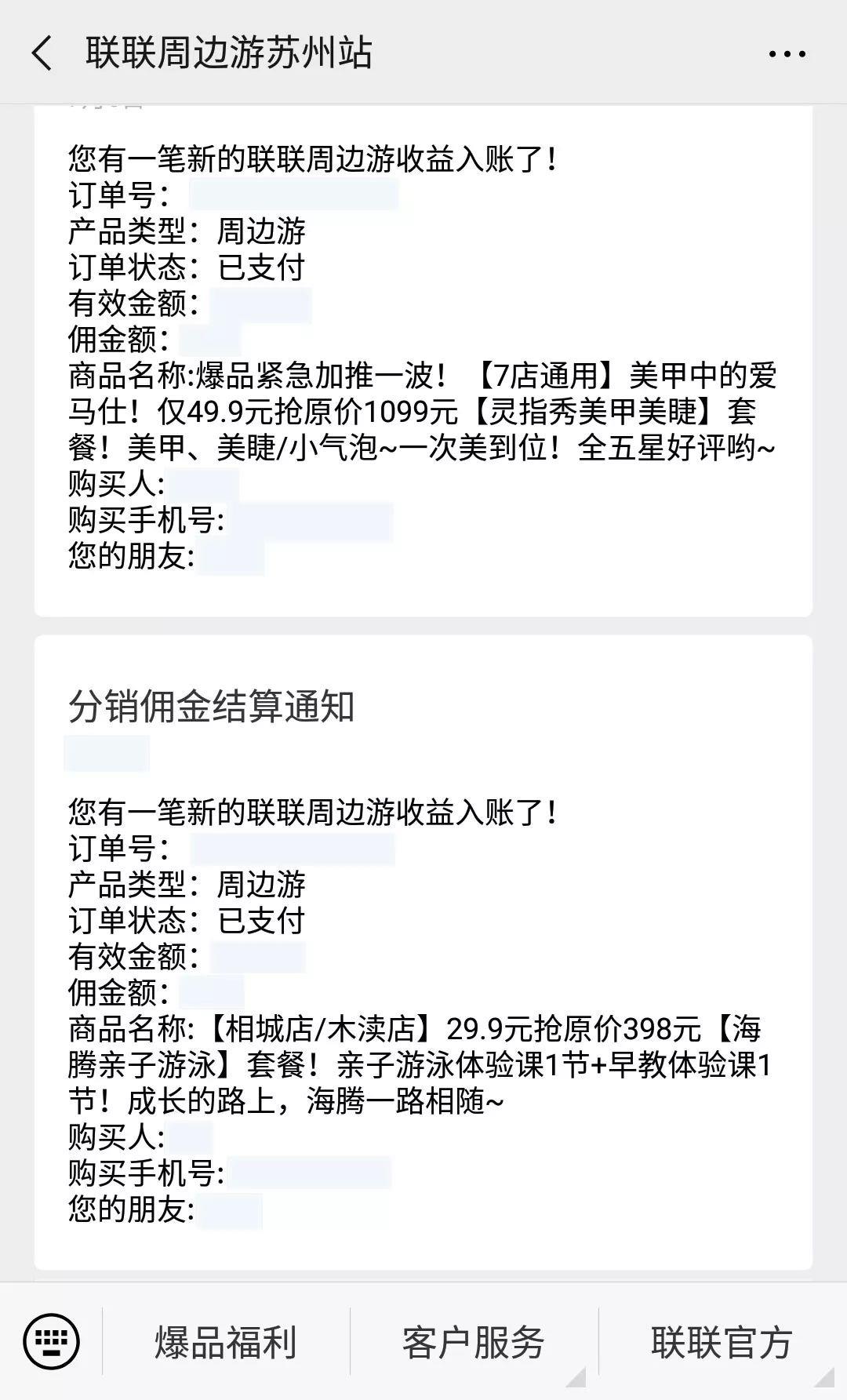Open the 爆品福利 menu
Image resolution: width=847 pixels, height=1400 pixels.
click(x=226, y=1342)
